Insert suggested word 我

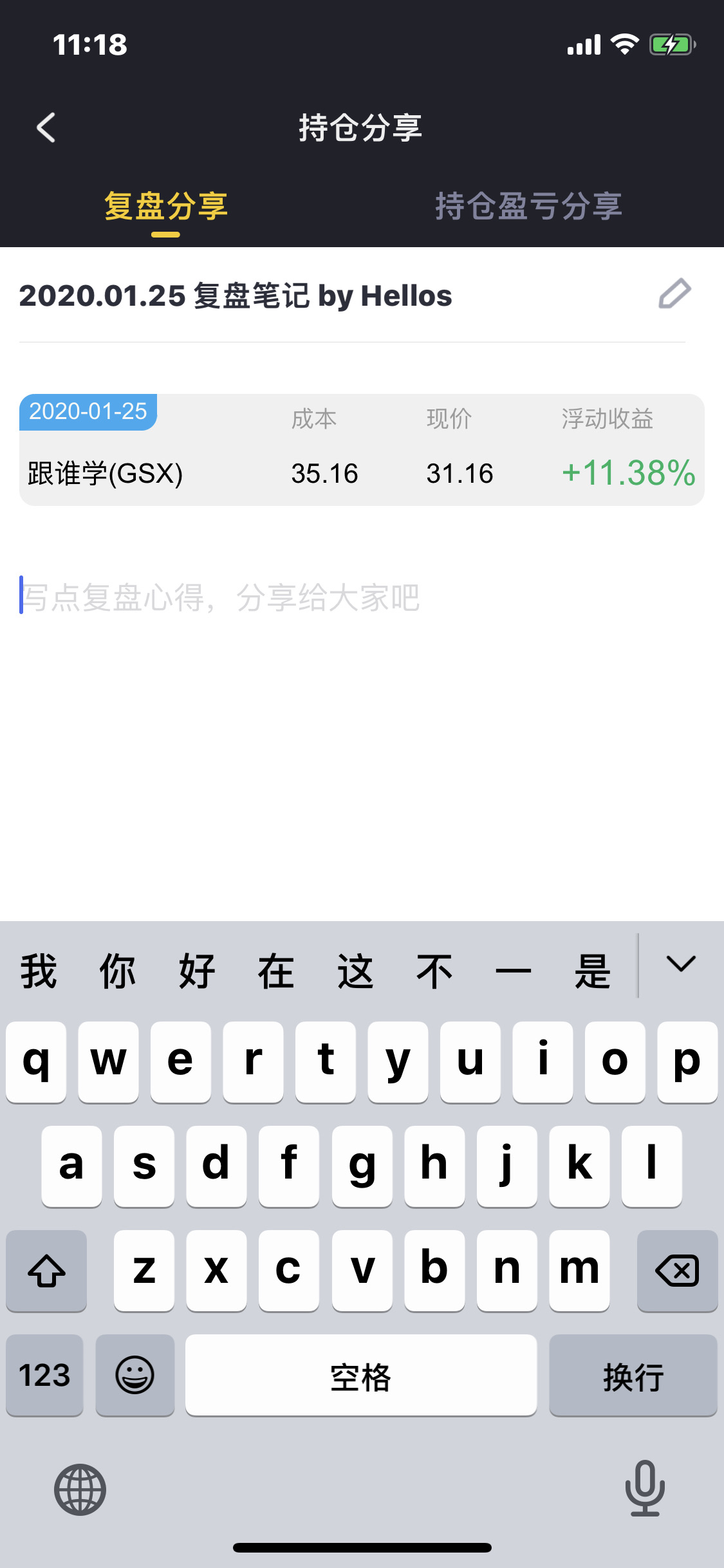point(39,971)
